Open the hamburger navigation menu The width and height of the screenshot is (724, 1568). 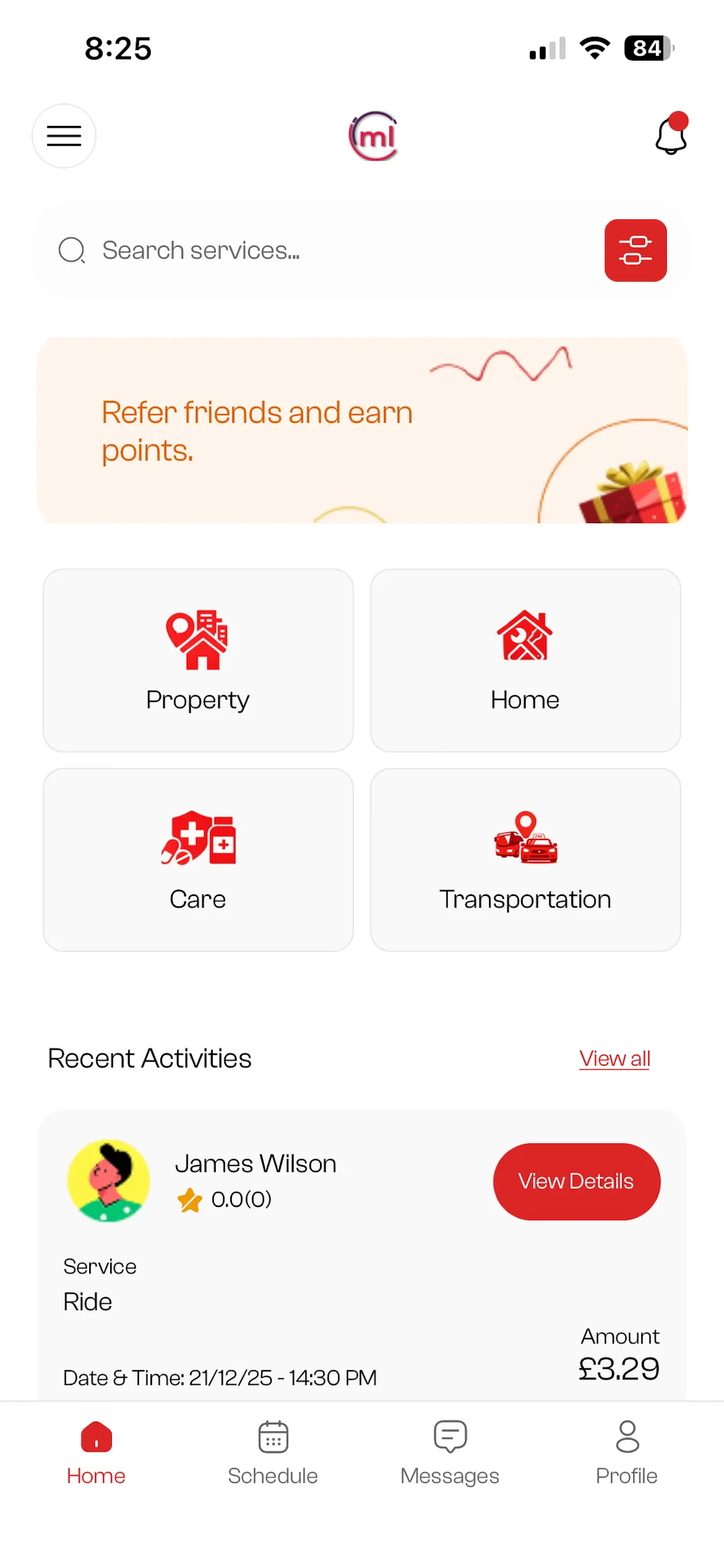pyautogui.click(x=64, y=136)
